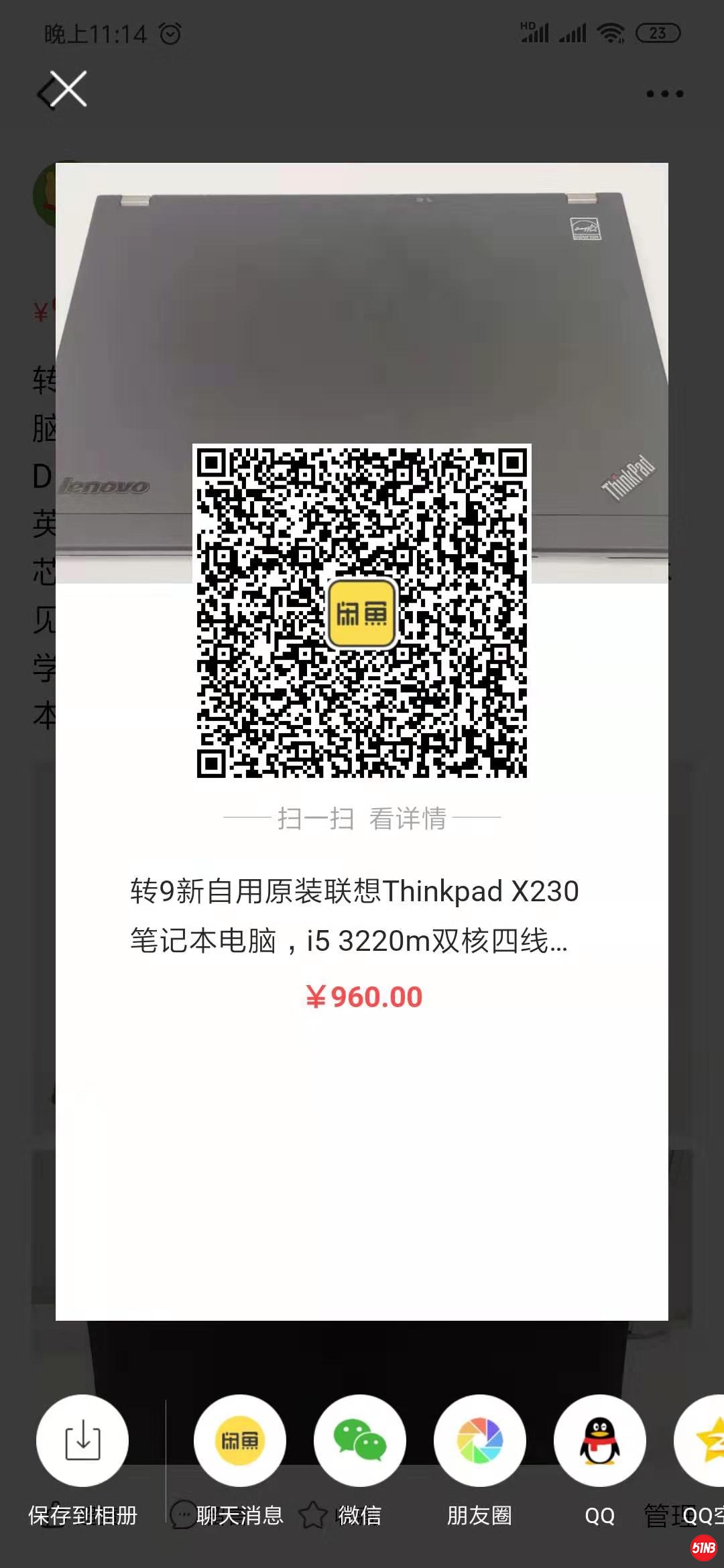
Task: Save the share card to album
Action: (x=82, y=1441)
